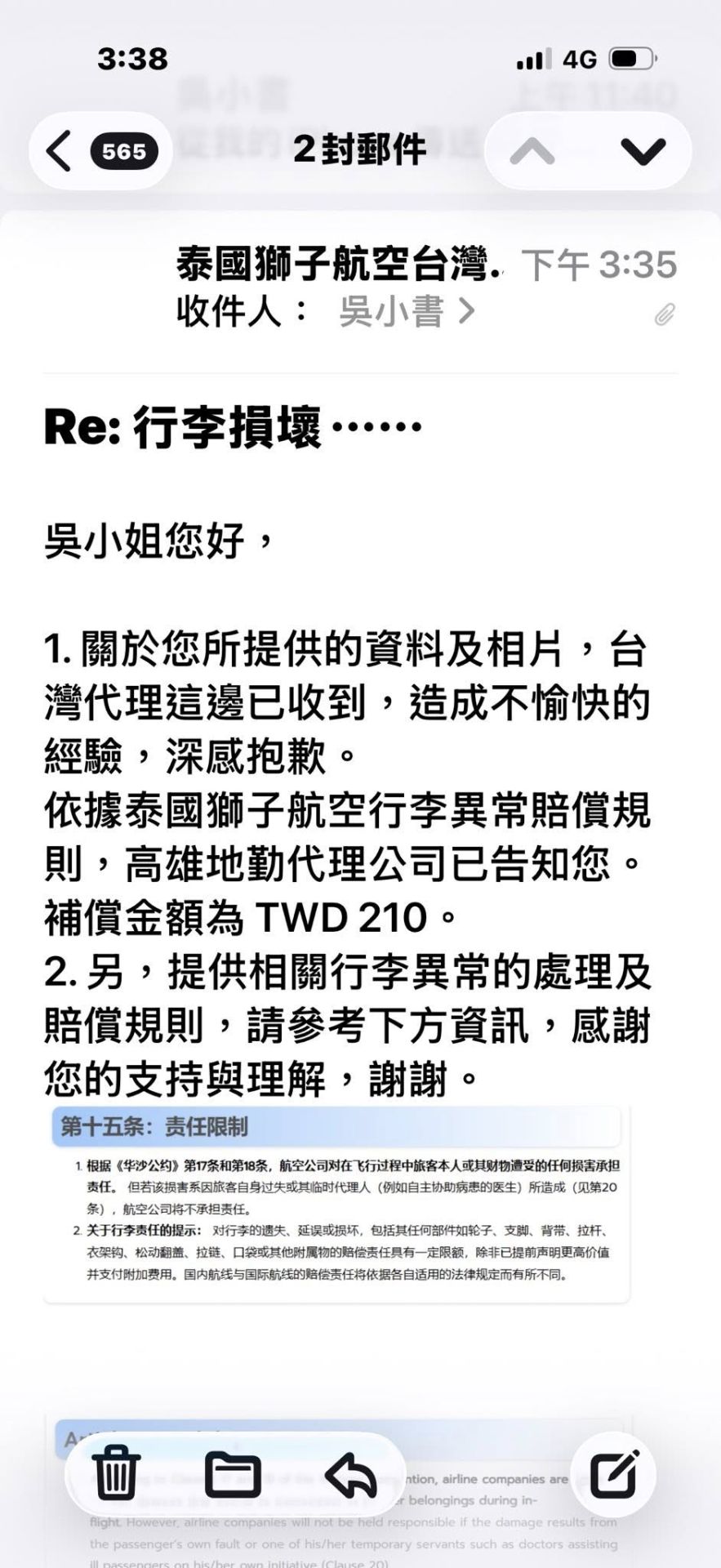Jump to the next email with down arrow
The image size is (721, 1568).
click(x=643, y=152)
